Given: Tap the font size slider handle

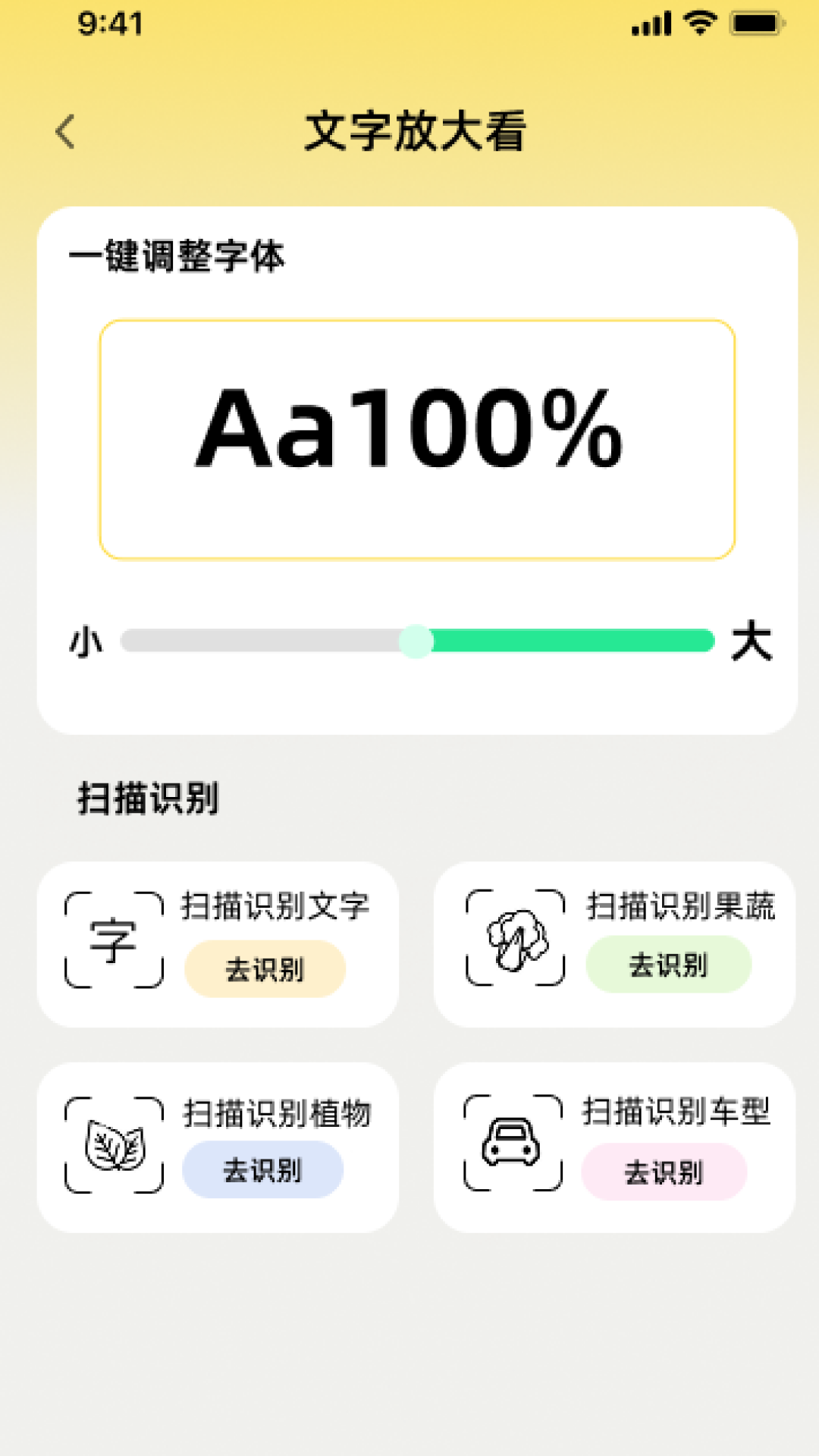Looking at the screenshot, I should [416, 642].
